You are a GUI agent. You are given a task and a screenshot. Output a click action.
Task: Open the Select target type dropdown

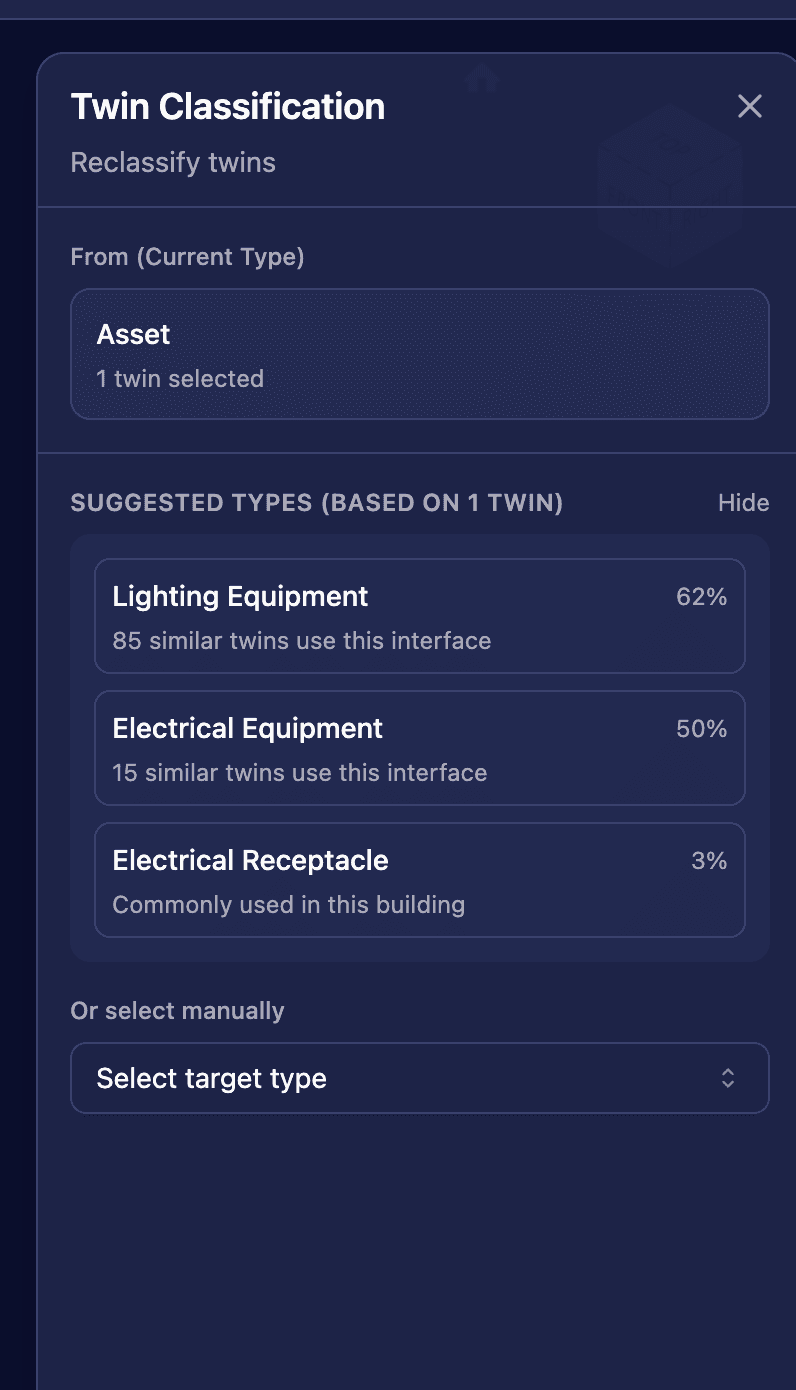click(x=420, y=1078)
